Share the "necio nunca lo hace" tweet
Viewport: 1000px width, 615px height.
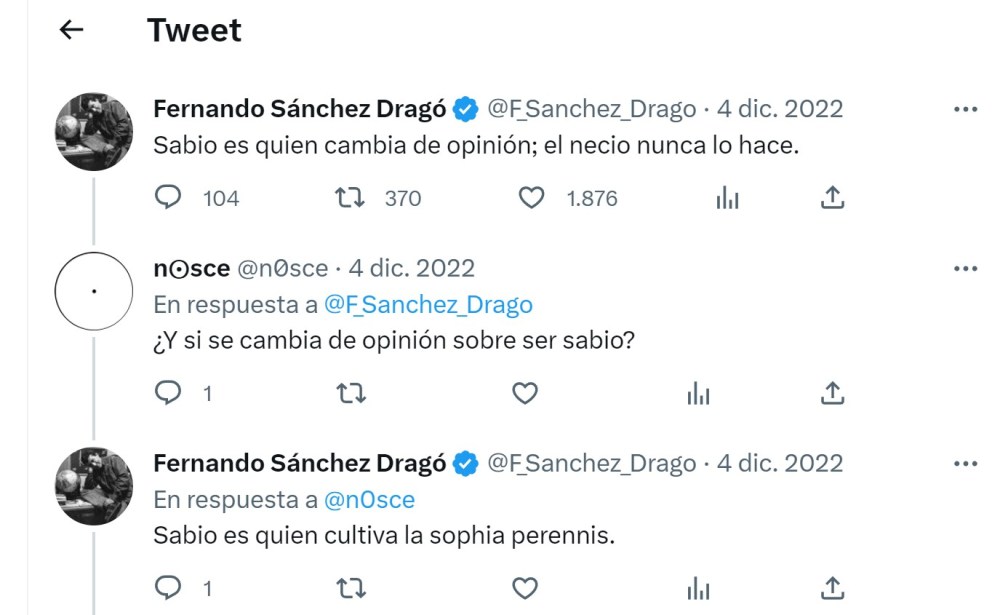[832, 198]
